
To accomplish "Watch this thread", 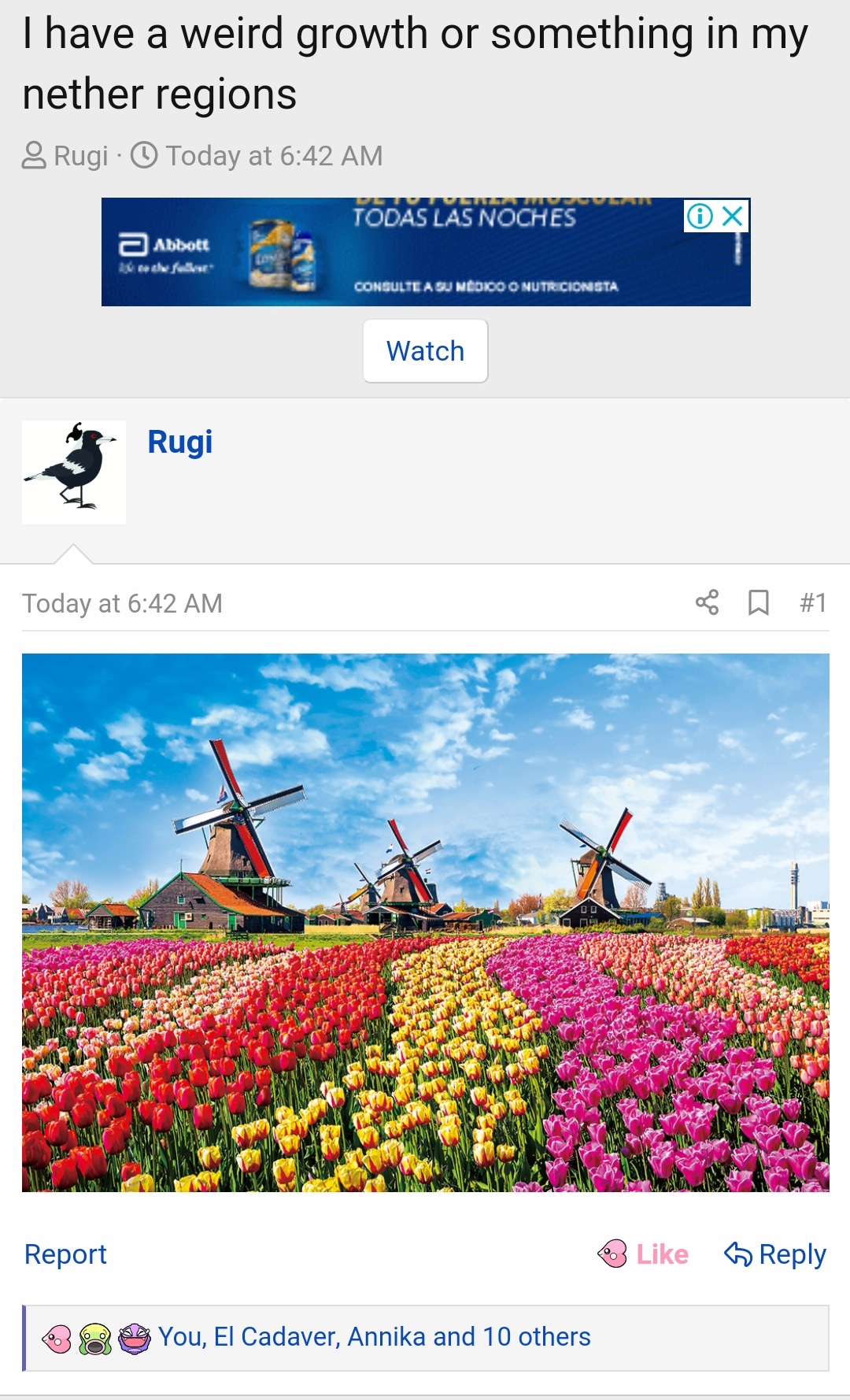I will 425,351.
